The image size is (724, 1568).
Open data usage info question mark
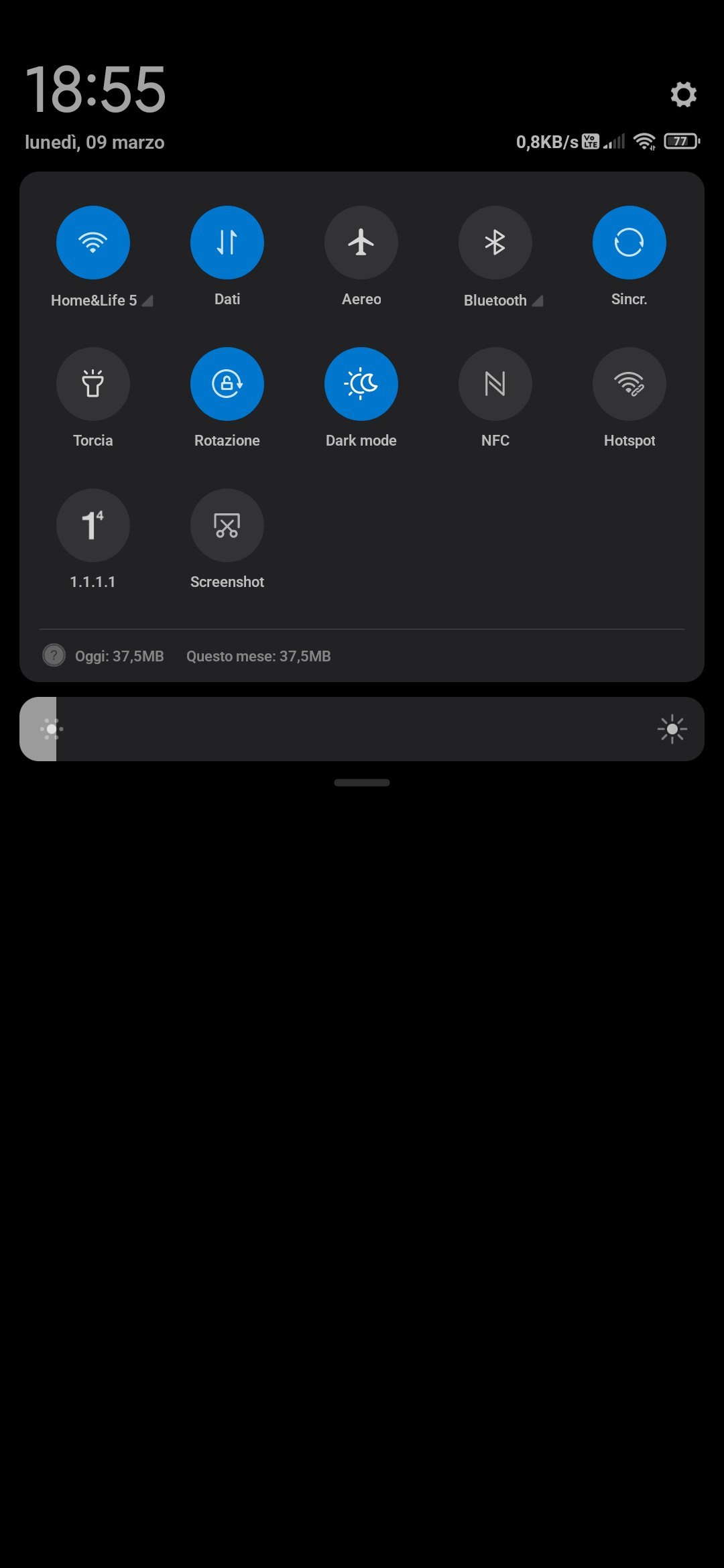coord(54,655)
